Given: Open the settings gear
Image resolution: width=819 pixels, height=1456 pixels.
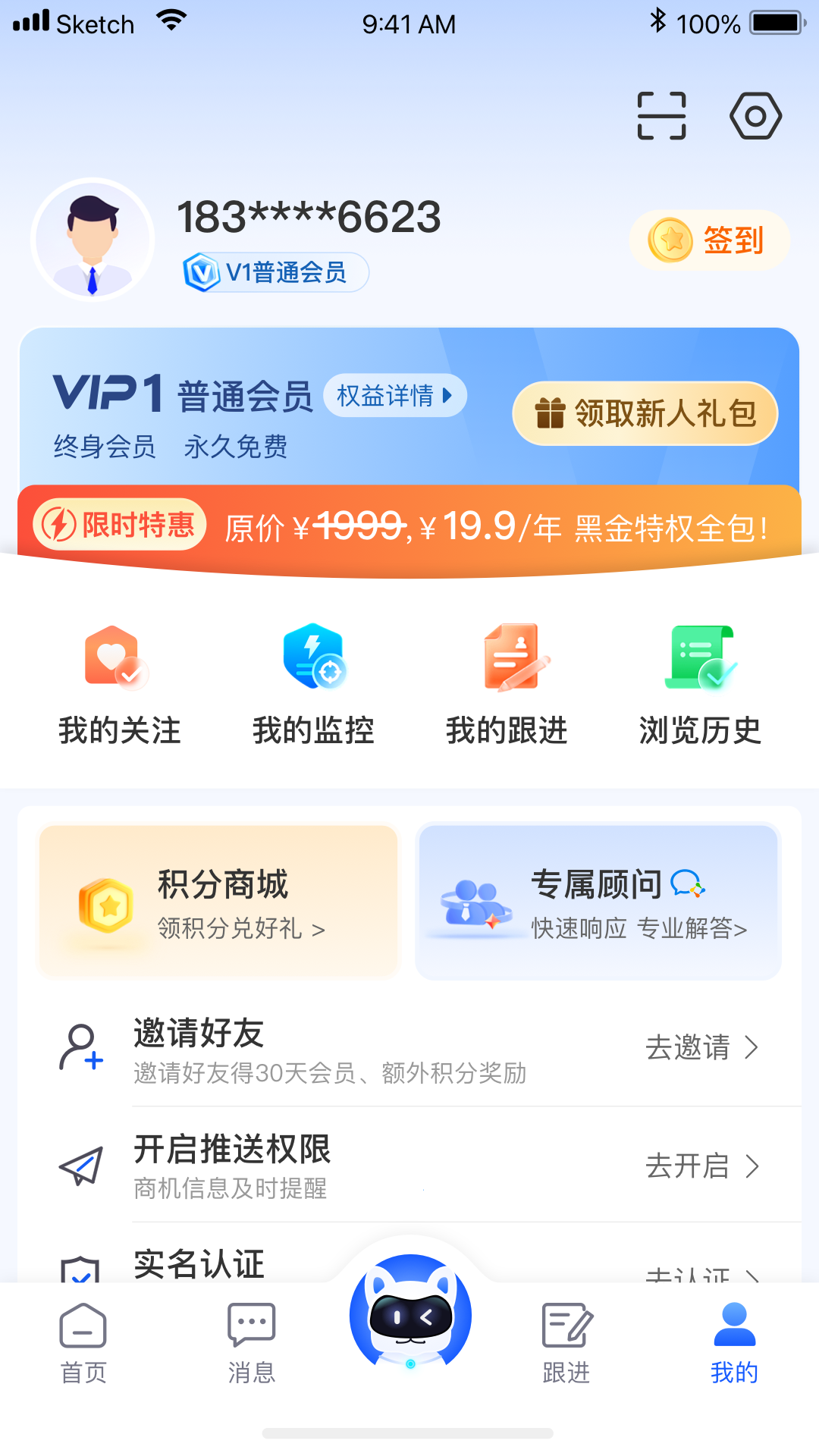Looking at the screenshot, I should [755, 115].
